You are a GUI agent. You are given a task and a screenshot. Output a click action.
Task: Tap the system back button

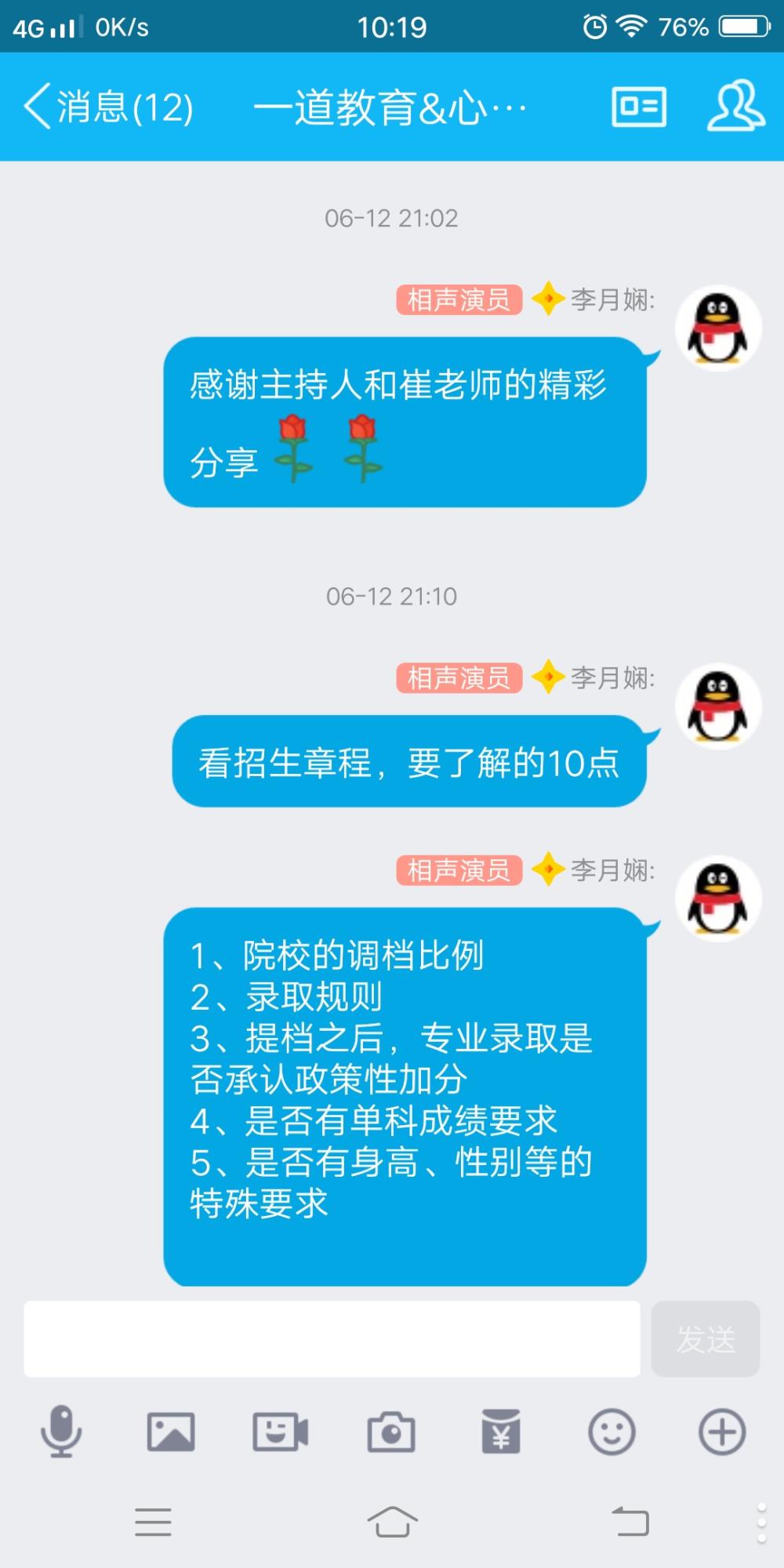[630, 1522]
